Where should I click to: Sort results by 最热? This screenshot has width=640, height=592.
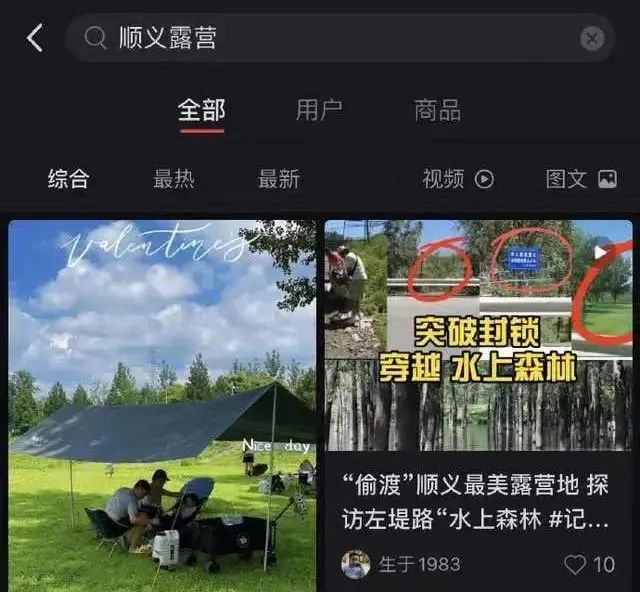(x=174, y=179)
